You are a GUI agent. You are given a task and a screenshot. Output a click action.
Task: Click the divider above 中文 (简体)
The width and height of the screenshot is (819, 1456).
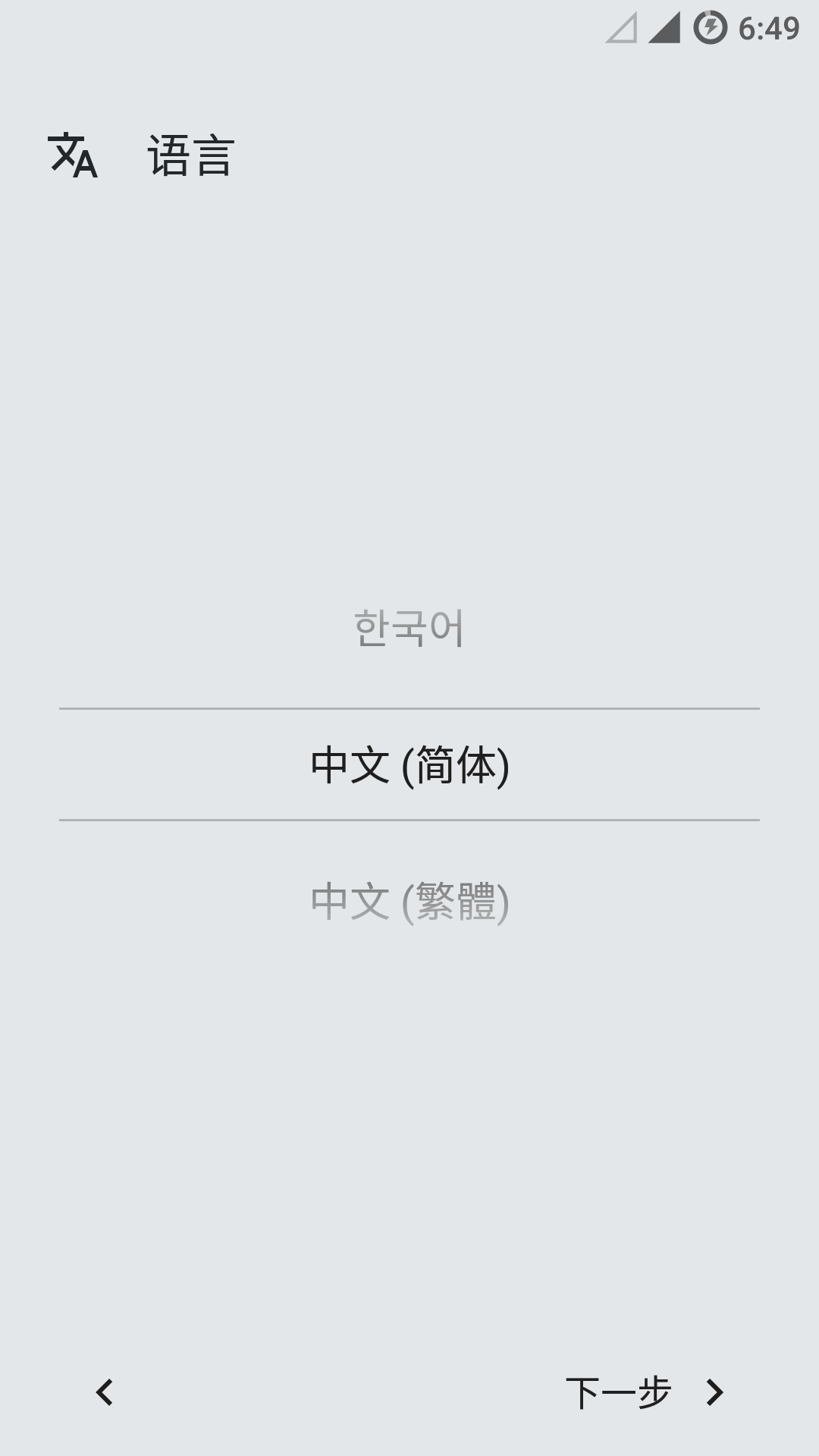(409, 708)
